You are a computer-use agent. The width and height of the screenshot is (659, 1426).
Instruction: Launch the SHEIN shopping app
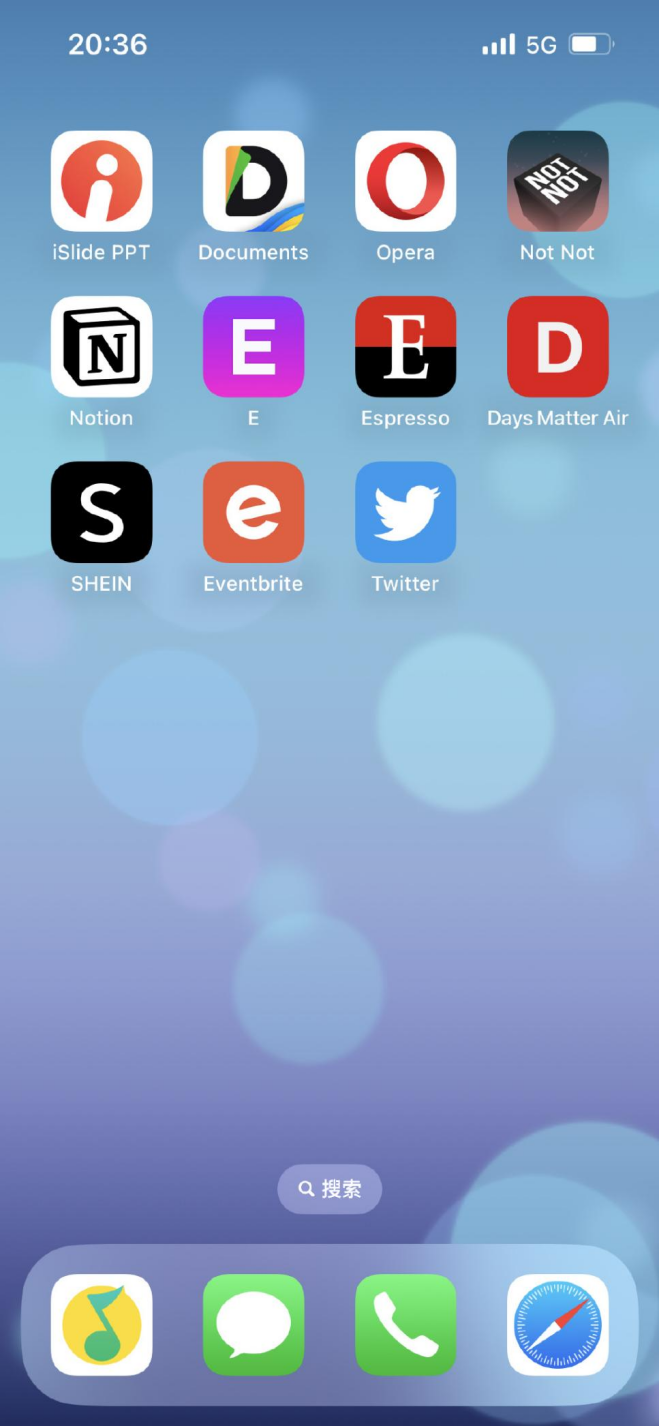click(102, 512)
